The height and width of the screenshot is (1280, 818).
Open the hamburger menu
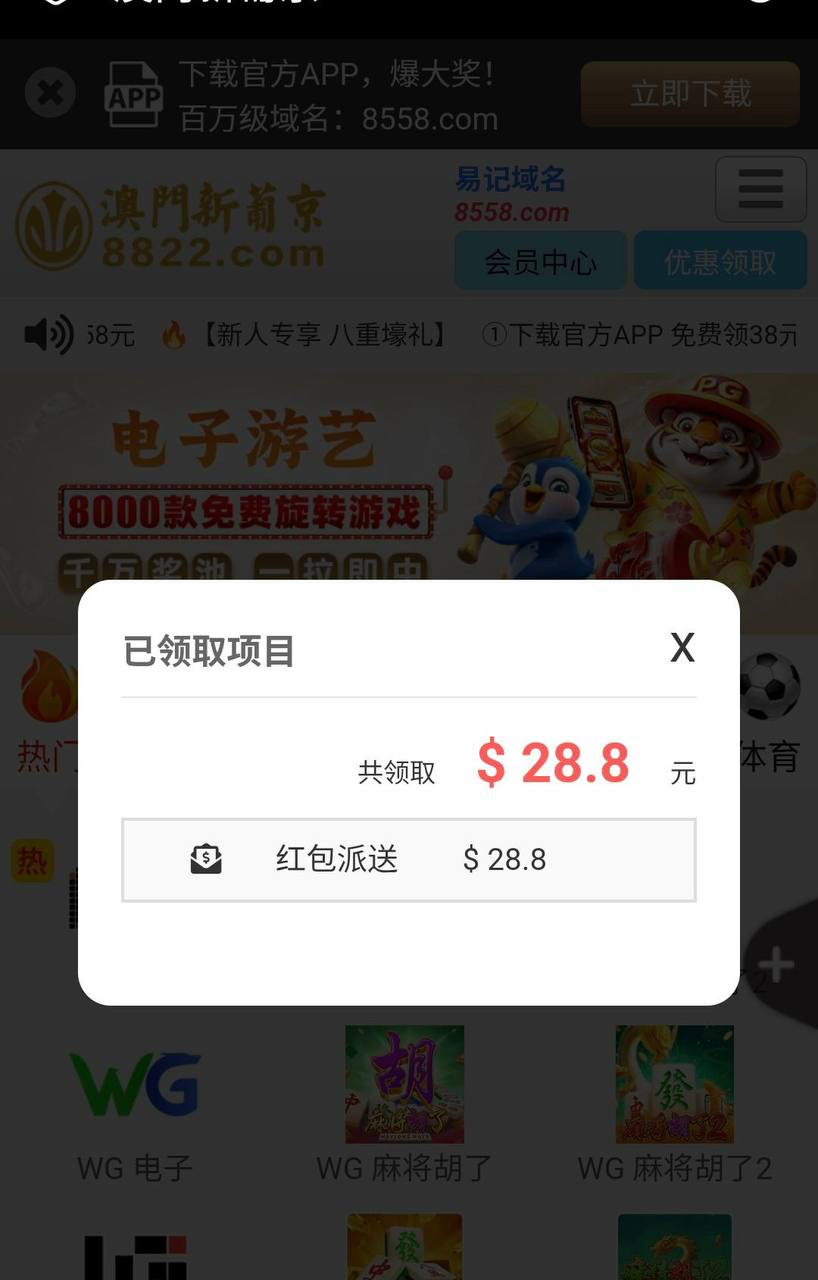(x=760, y=189)
